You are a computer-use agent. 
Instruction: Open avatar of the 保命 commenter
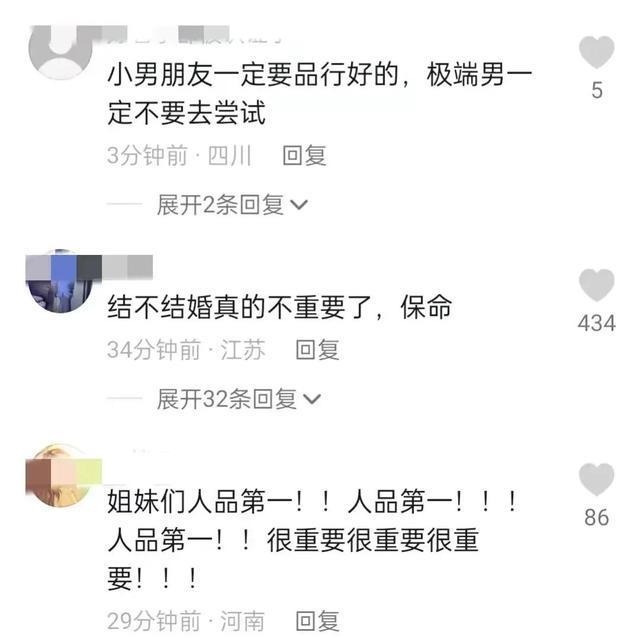[58, 281]
